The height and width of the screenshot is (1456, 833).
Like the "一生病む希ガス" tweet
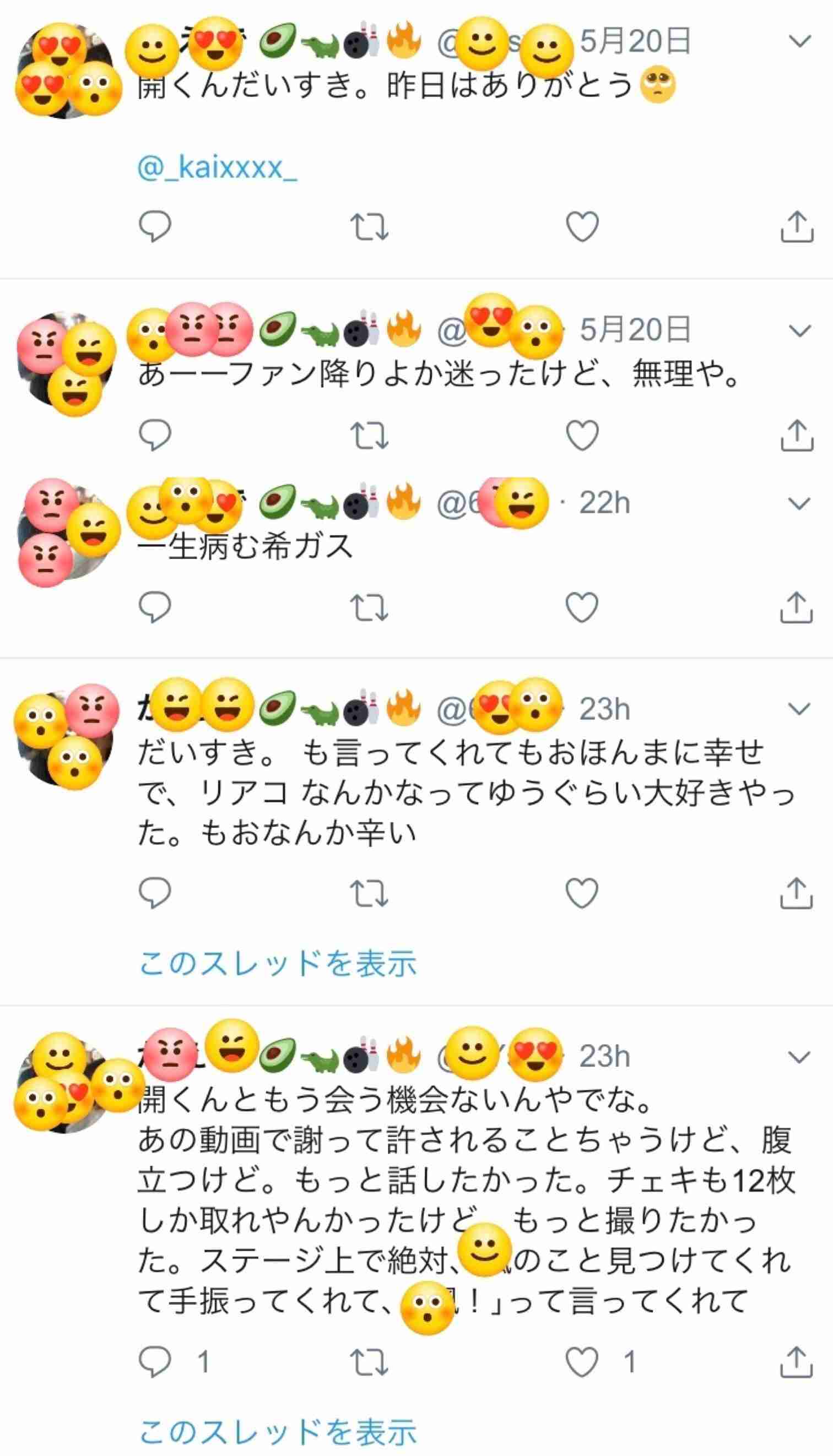click(x=581, y=607)
